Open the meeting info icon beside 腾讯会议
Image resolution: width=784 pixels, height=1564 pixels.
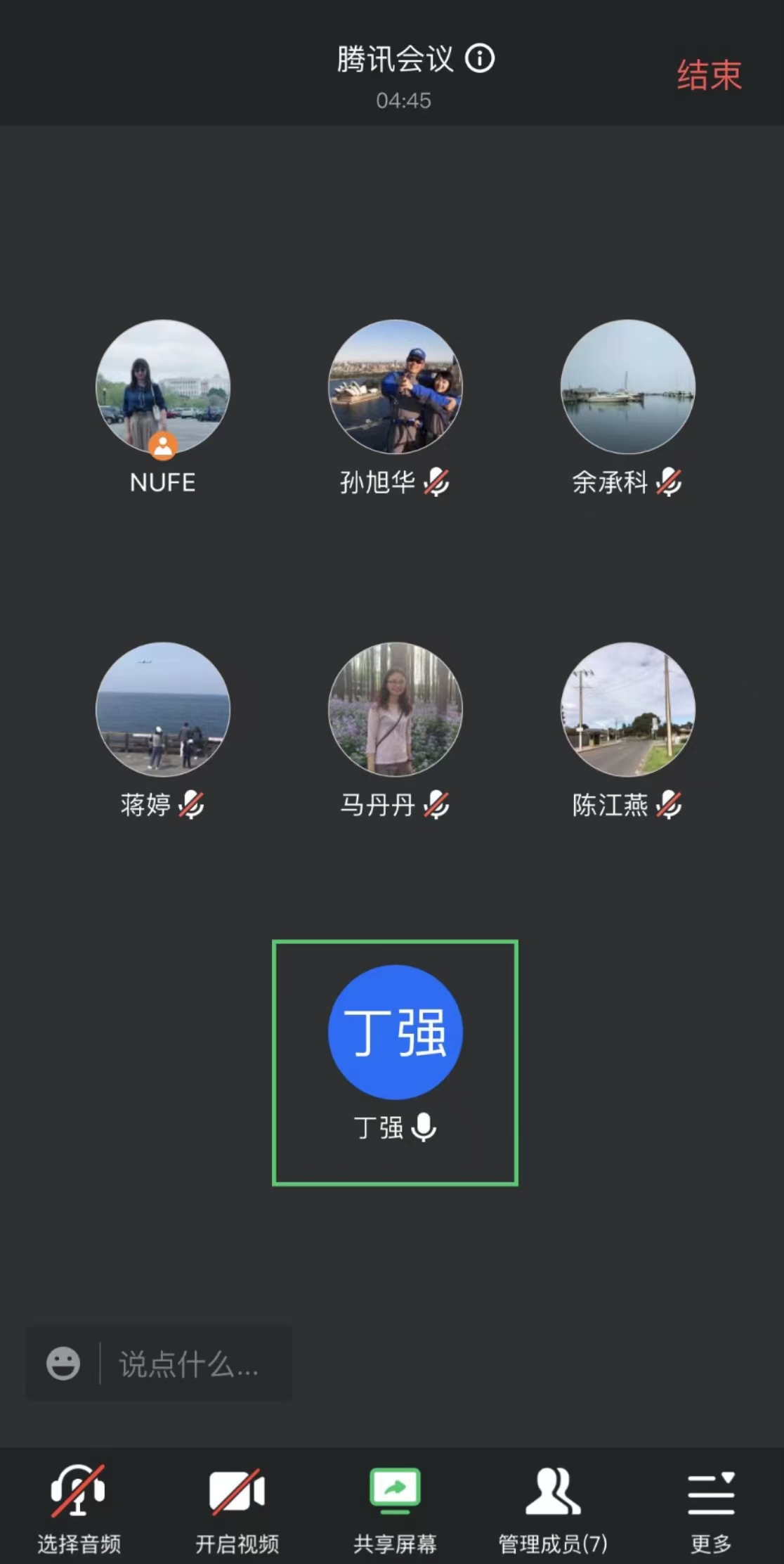[481, 58]
